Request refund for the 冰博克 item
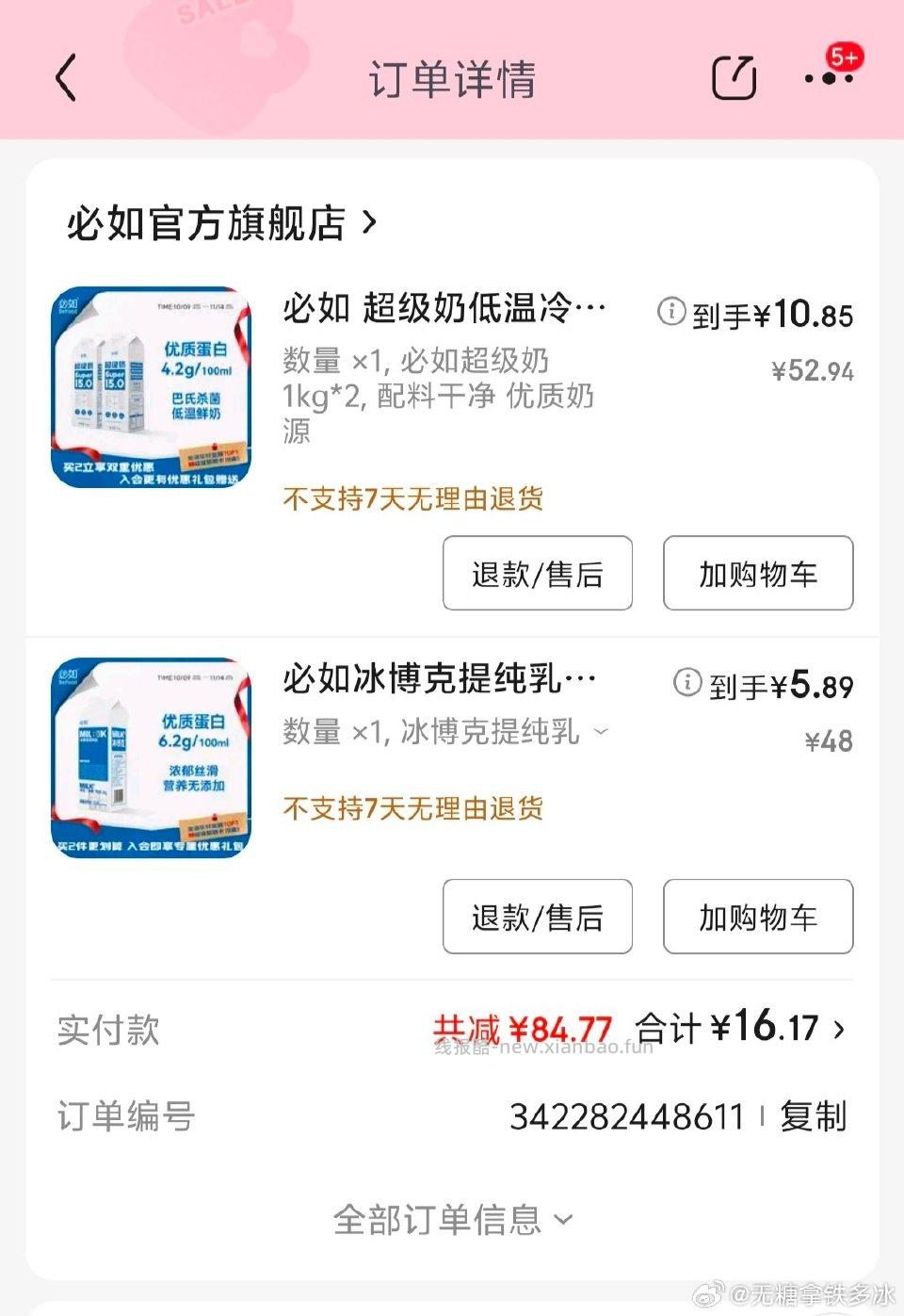Image resolution: width=904 pixels, height=1316 pixels. (x=537, y=917)
